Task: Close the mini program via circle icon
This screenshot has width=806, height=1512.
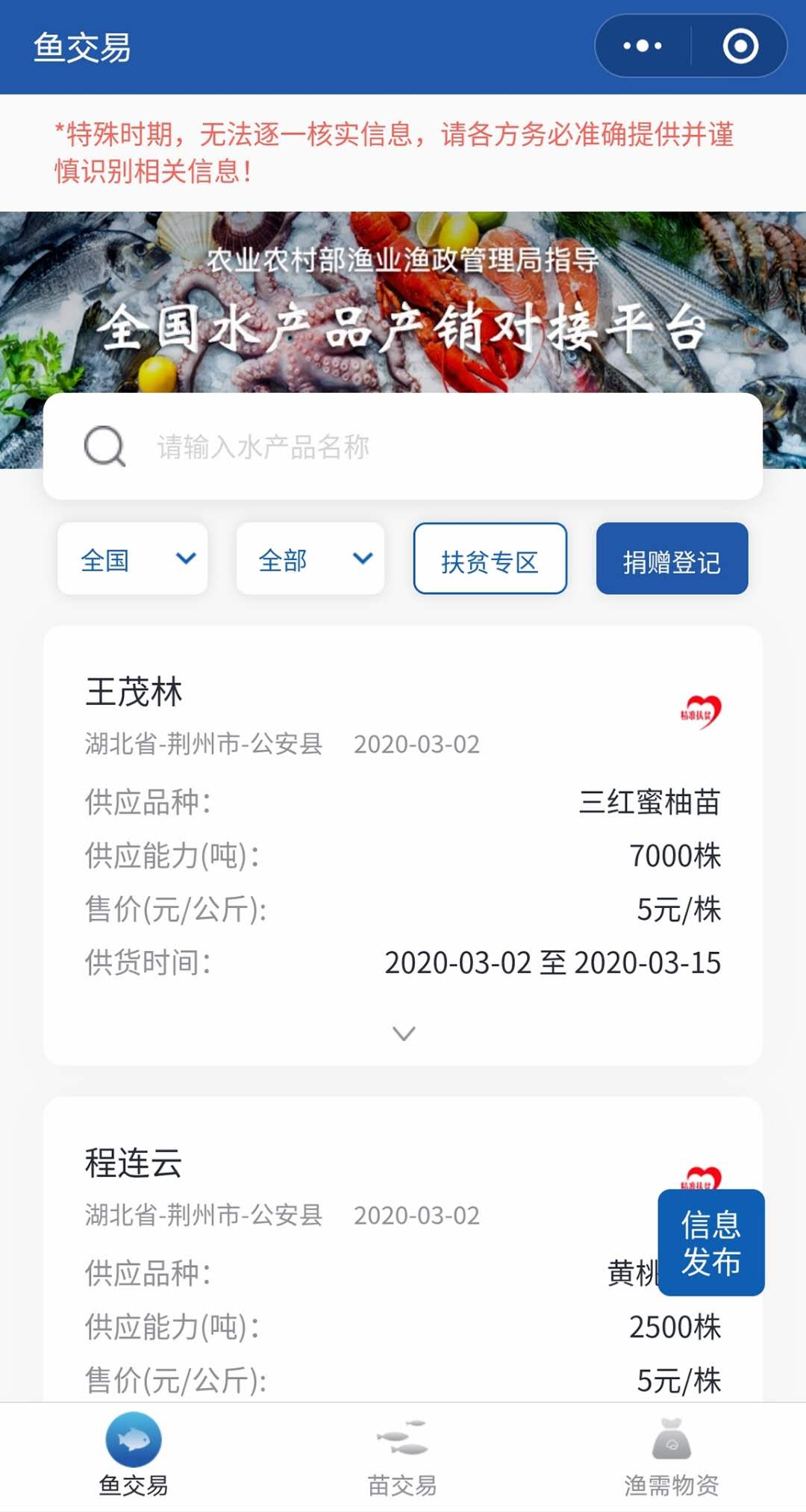Action: pos(740,46)
